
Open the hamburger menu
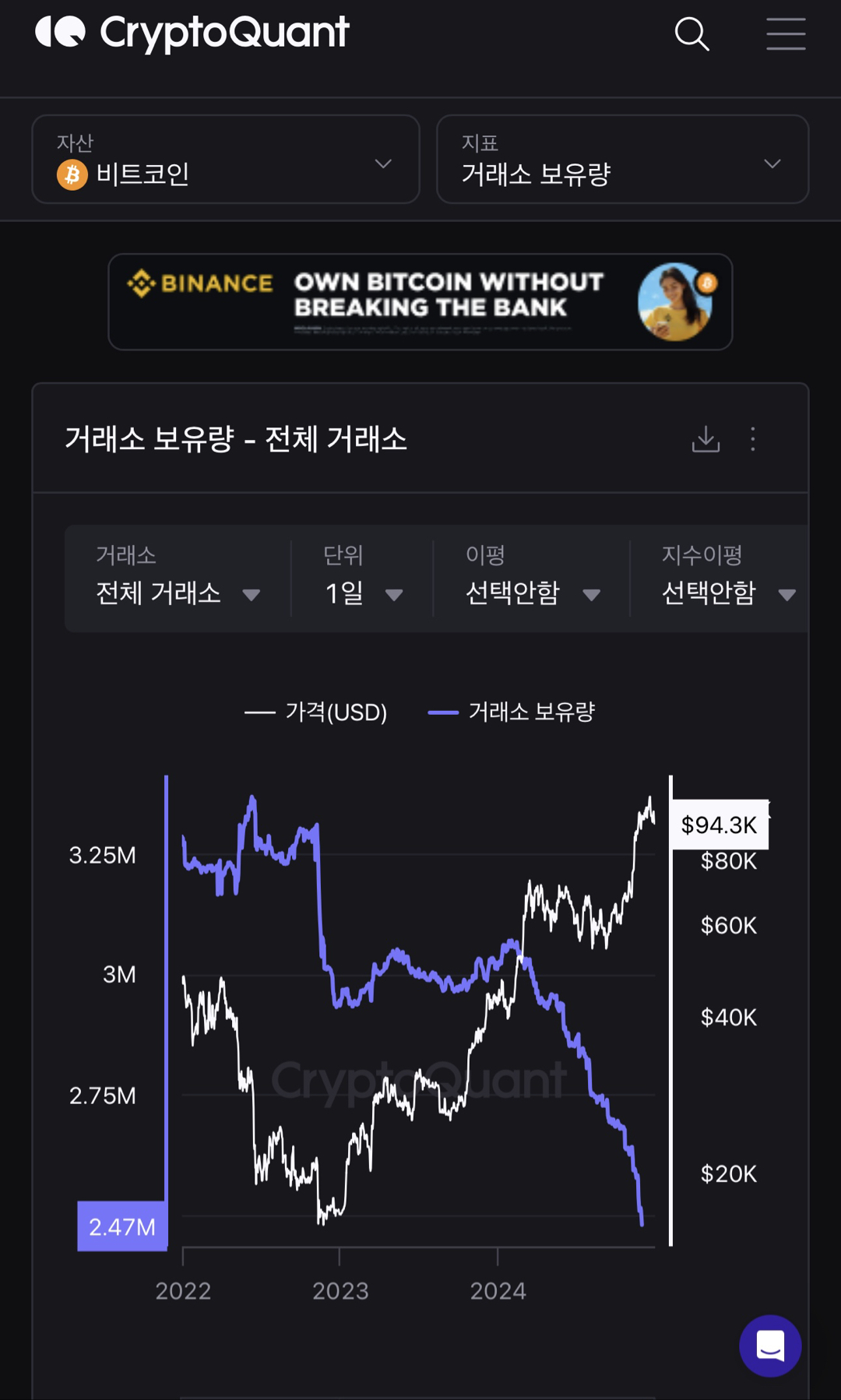click(x=785, y=34)
